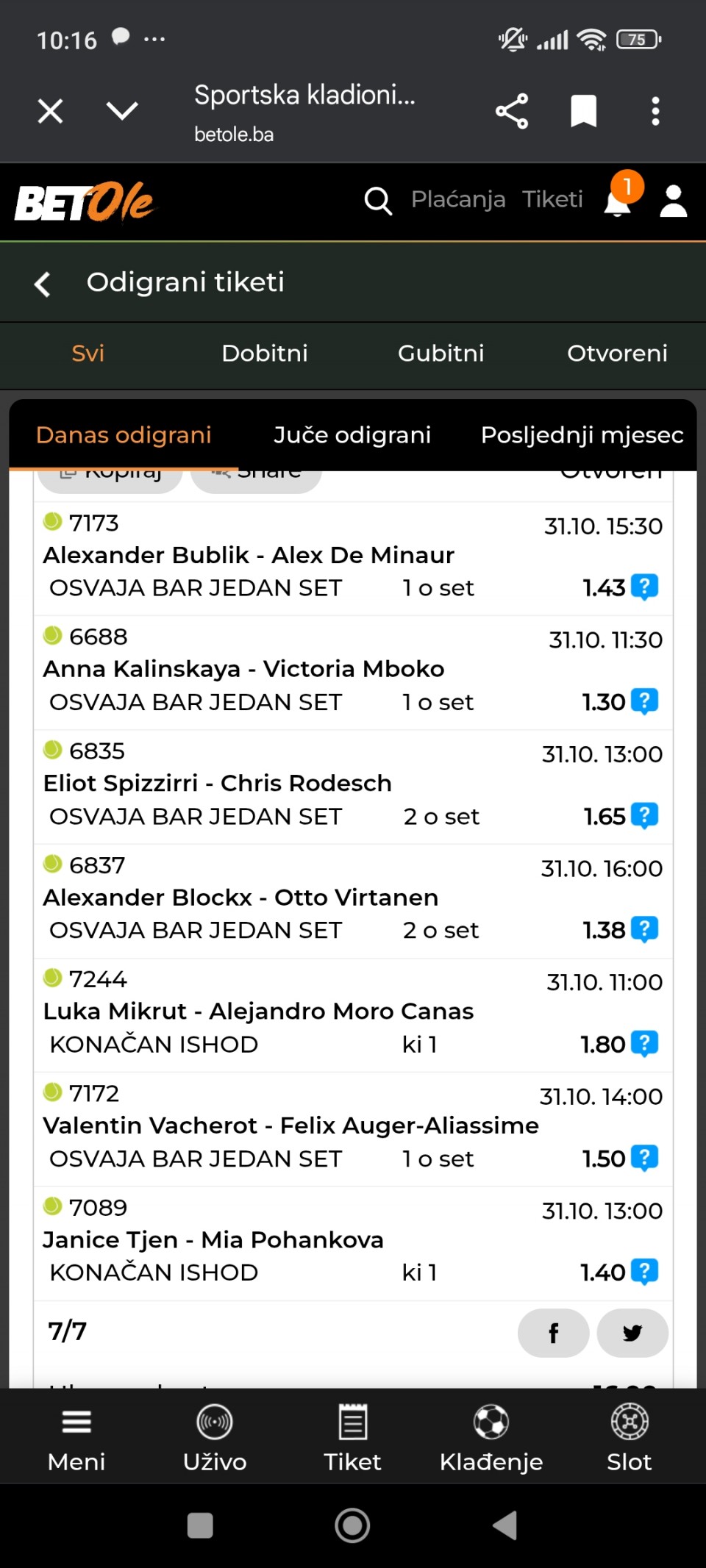This screenshot has width=706, height=1568.
Task: Open the user profile icon
Action: [673, 201]
